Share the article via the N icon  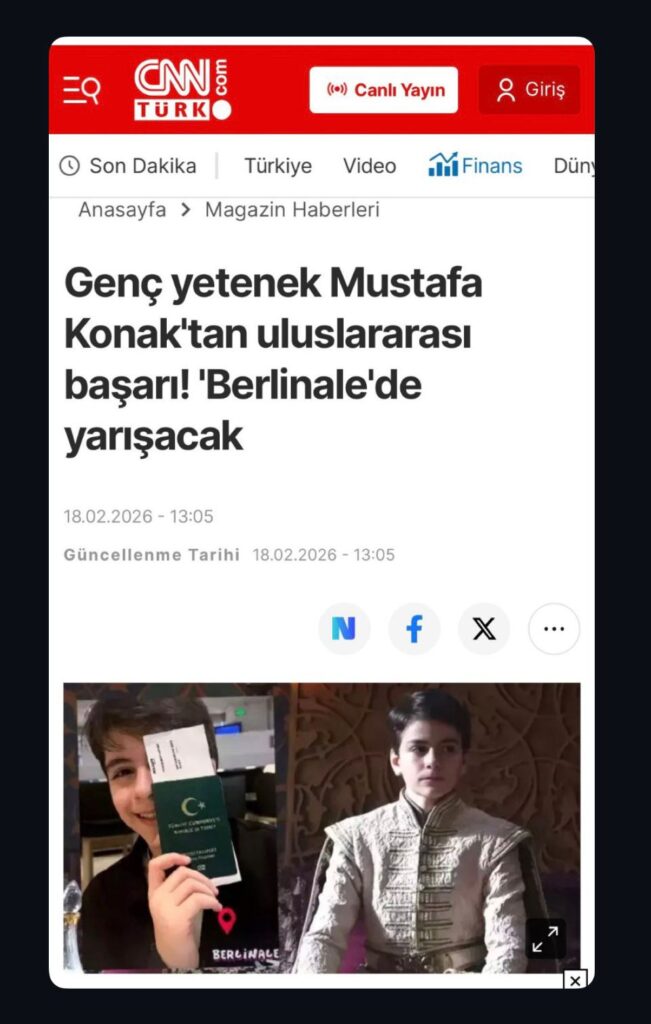click(344, 629)
